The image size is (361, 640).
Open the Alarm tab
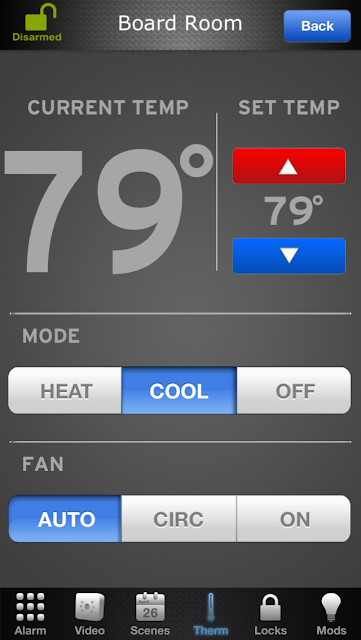(30, 614)
